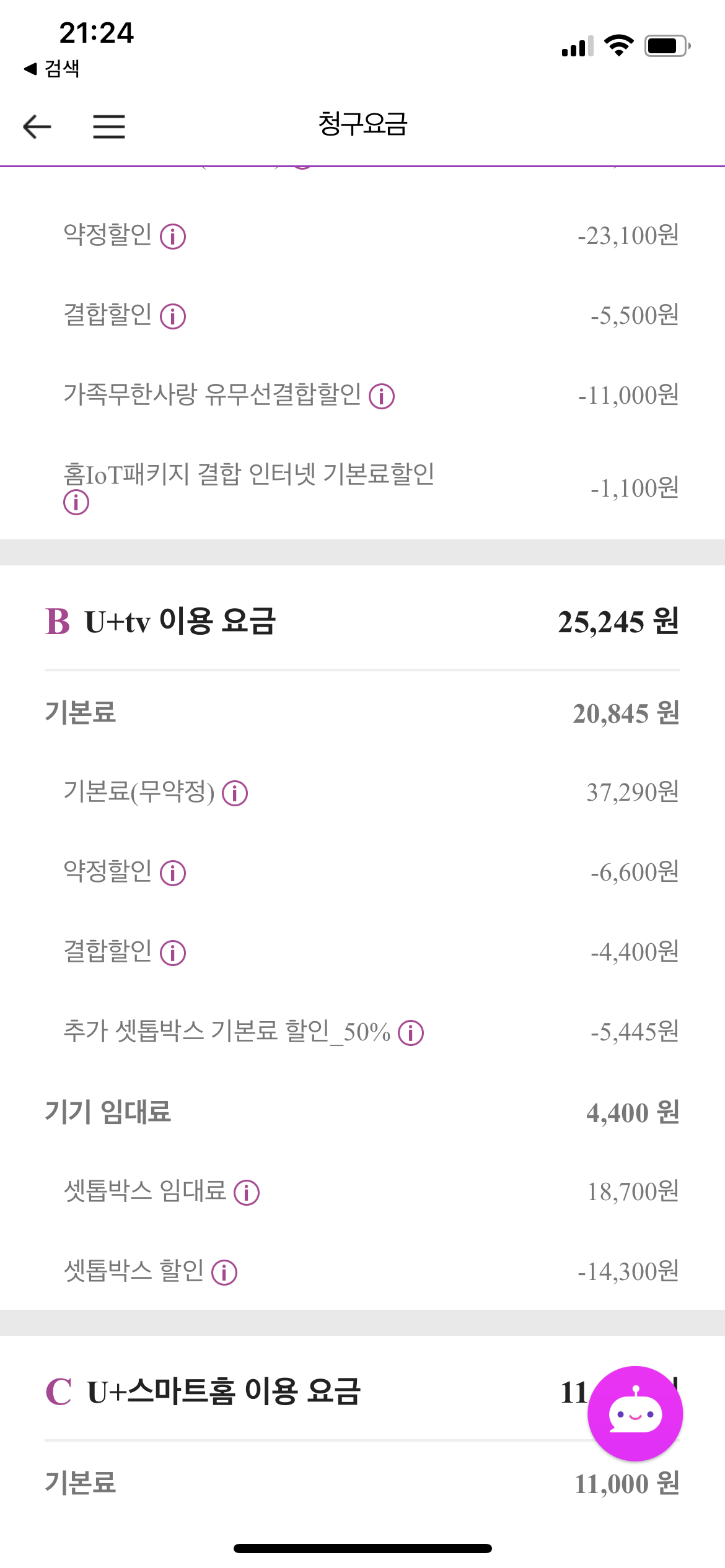Tap the info icon beside 셋톱박스 할인

[224, 1273]
